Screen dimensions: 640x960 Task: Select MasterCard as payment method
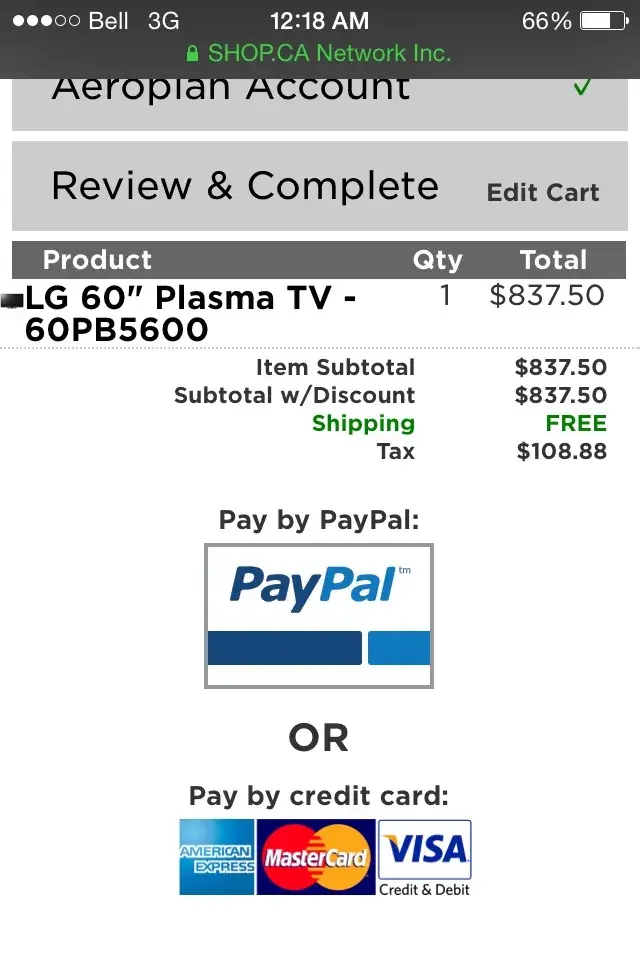click(x=316, y=857)
